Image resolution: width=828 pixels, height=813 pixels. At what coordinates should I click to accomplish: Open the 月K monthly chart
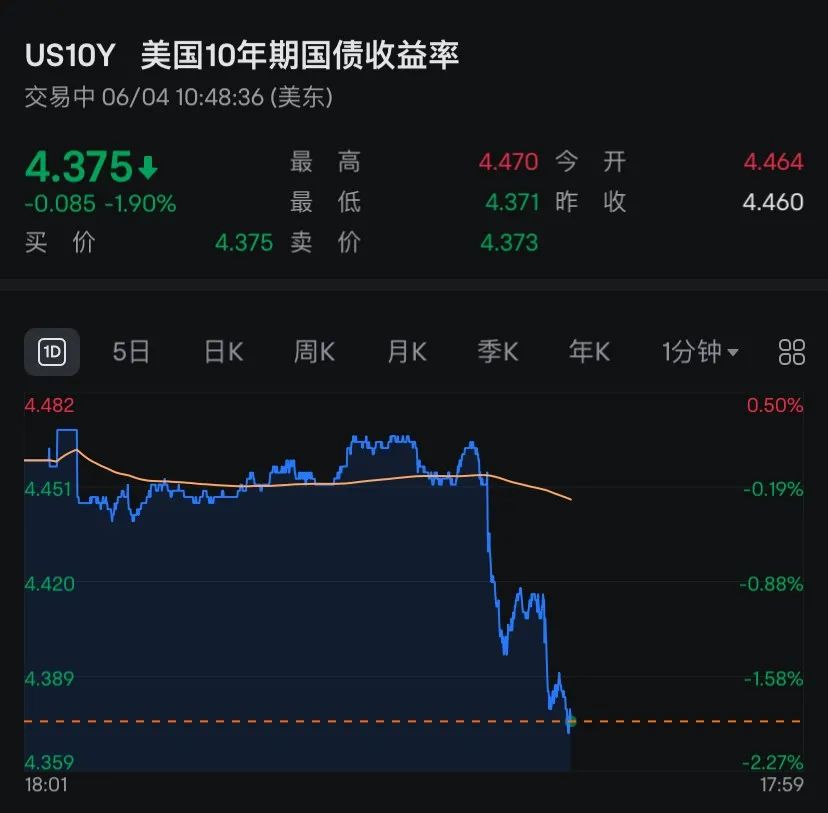coord(406,352)
